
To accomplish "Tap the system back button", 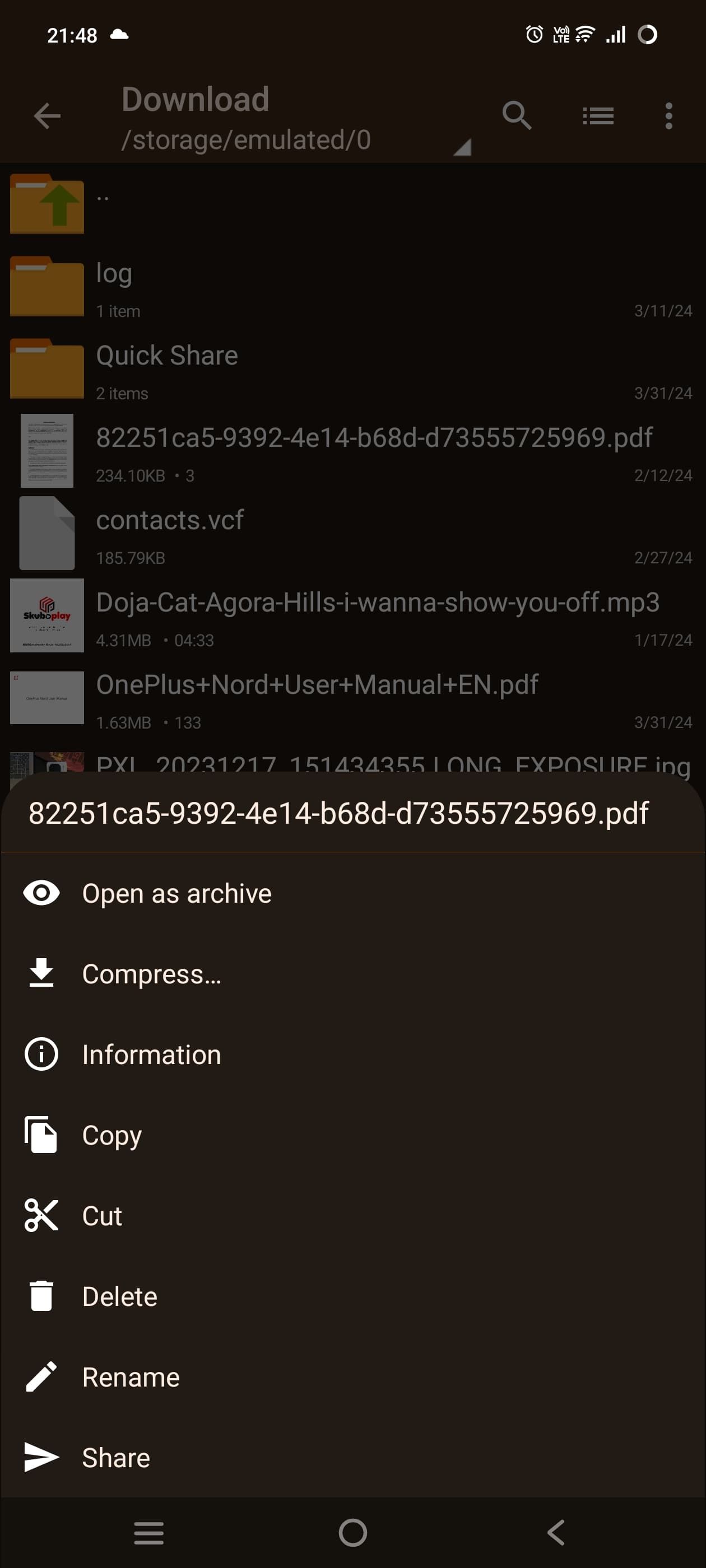I will click(x=555, y=1533).
